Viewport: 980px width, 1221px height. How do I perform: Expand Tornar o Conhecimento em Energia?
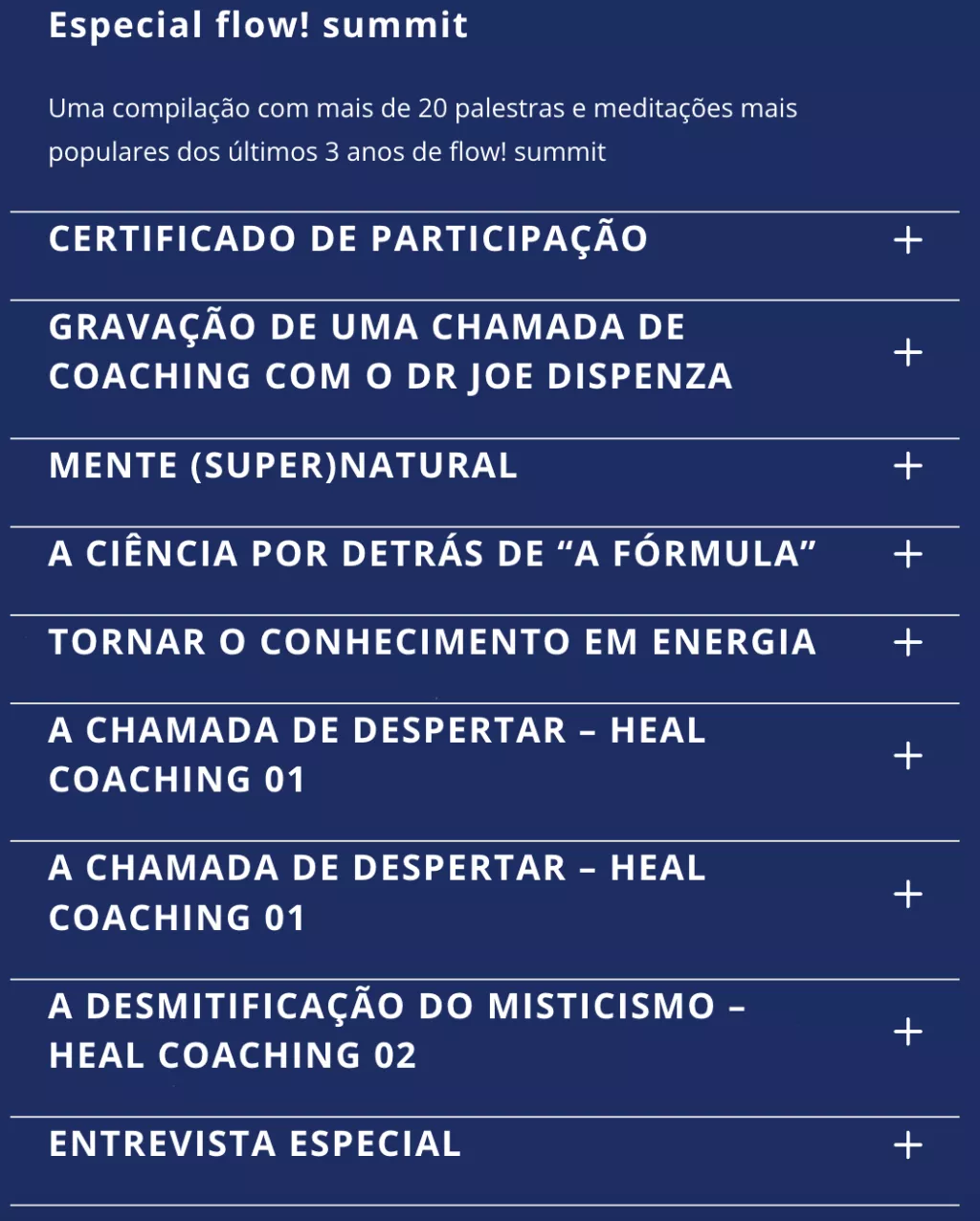coord(484,642)
